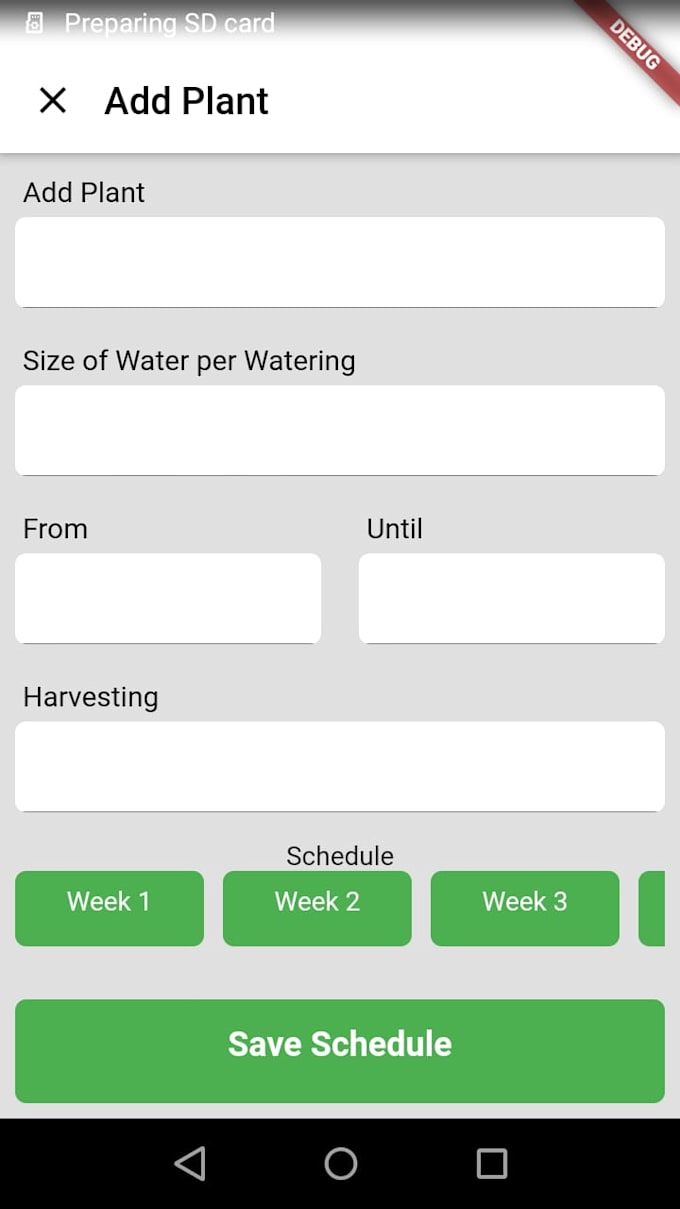Choose the Week 3 schedule chip

(525, 908)
